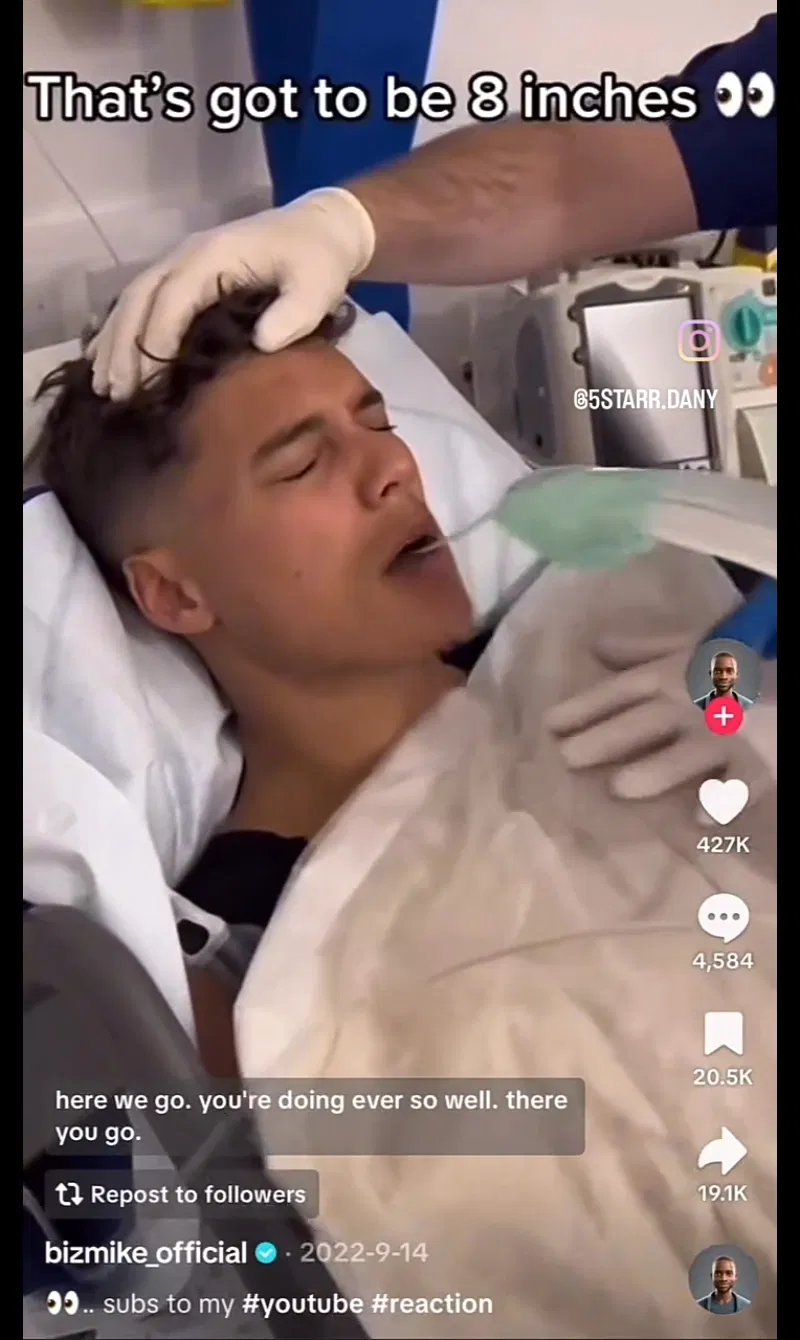The height and width of the screenshot is (1340, 800).
Task: Bookmark this video to favorites
Action: tap(722, 1034)
